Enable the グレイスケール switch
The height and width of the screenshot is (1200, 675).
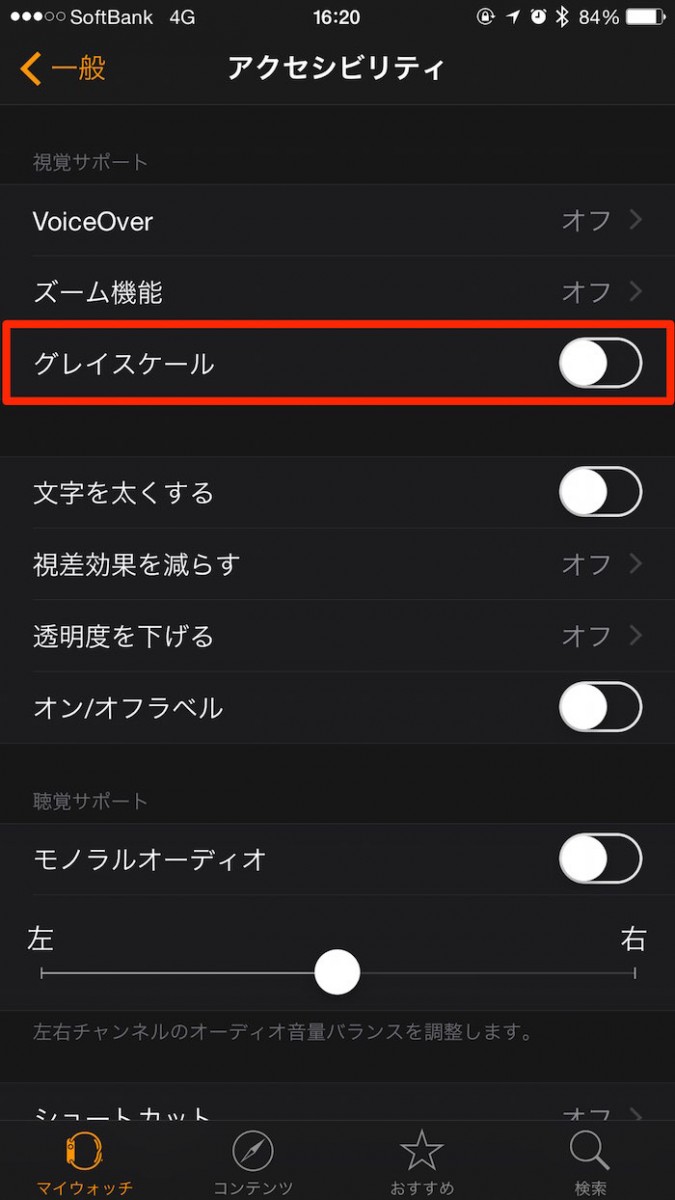(x=599, y=364)
